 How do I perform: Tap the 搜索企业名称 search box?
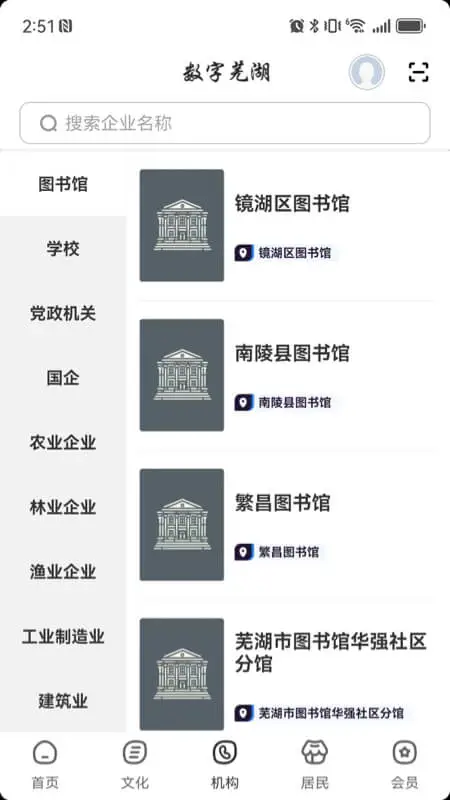(x=224, y=123)
